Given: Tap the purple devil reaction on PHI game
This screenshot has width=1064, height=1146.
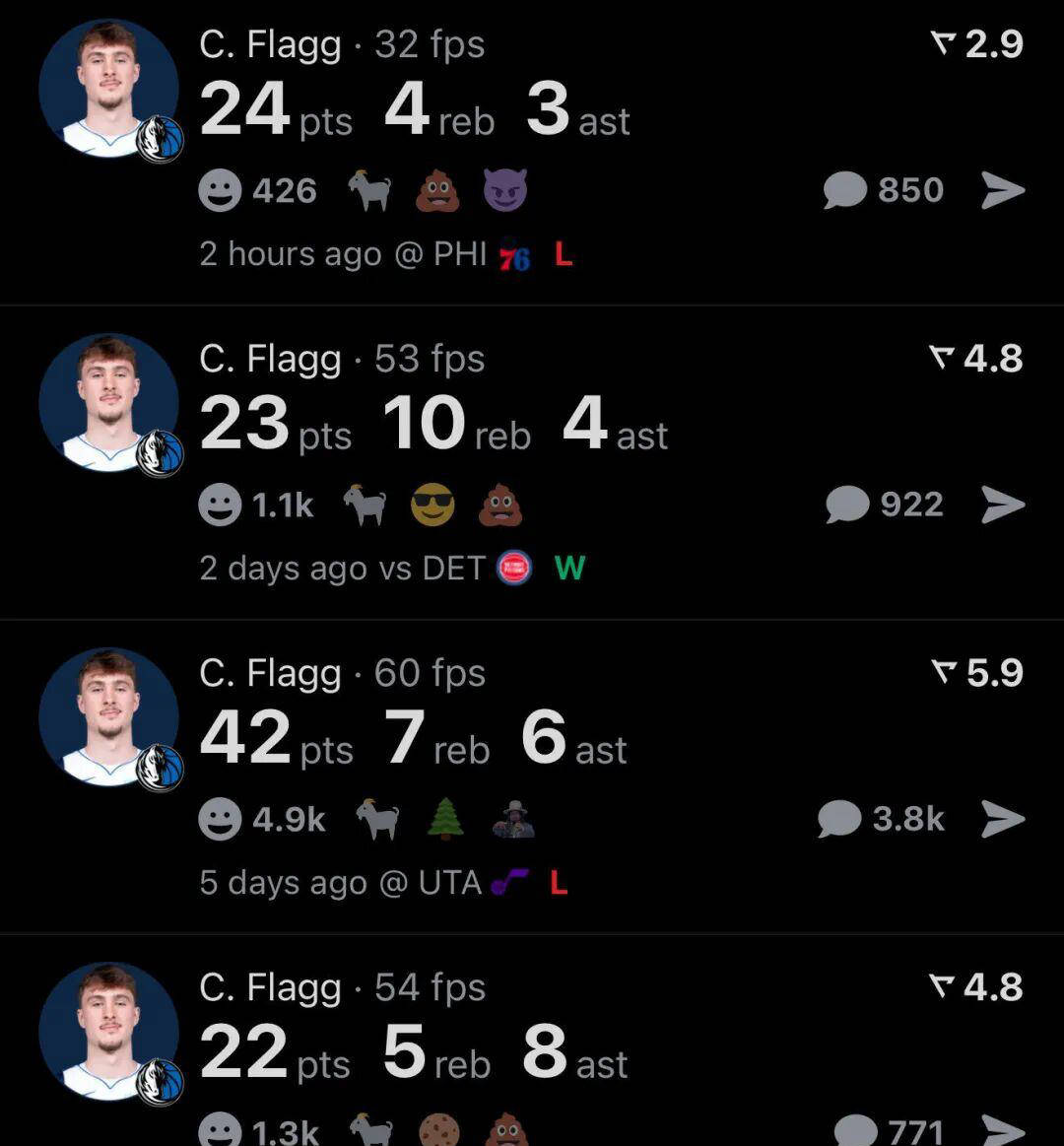Looking at the screenshot, I should click(504, 190).
